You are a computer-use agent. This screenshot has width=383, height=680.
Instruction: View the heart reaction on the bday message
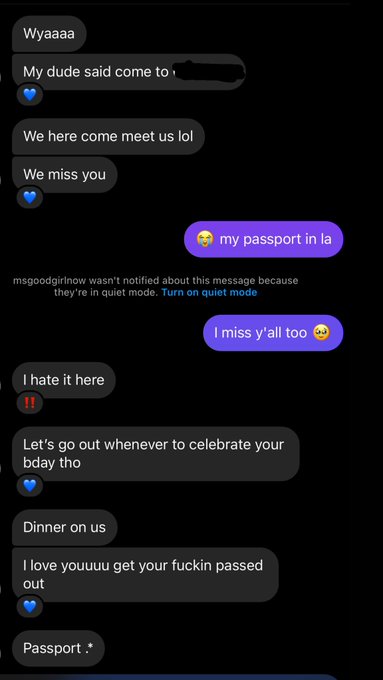tap(29, 486)
